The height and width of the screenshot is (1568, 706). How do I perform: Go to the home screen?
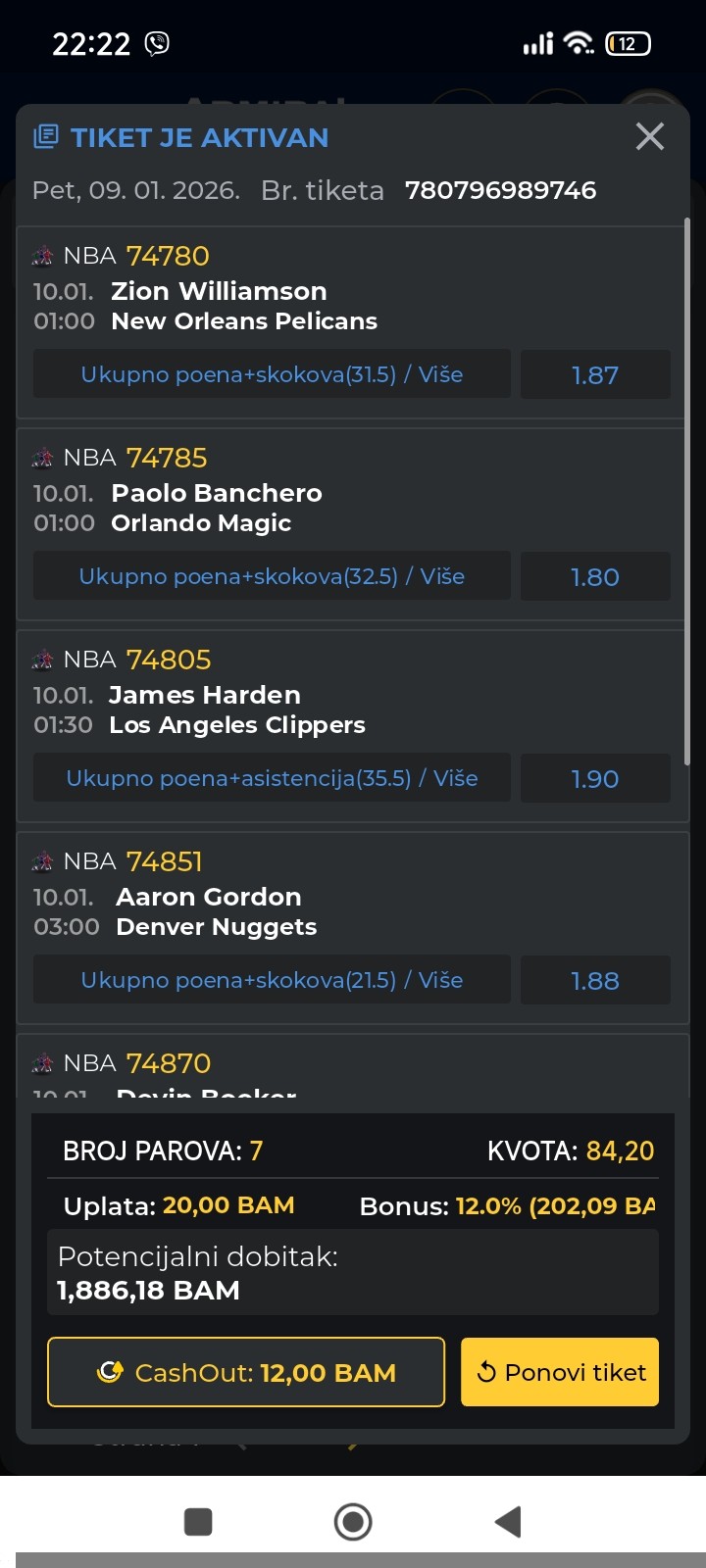pyautogui.click(x=353, y=1522)
